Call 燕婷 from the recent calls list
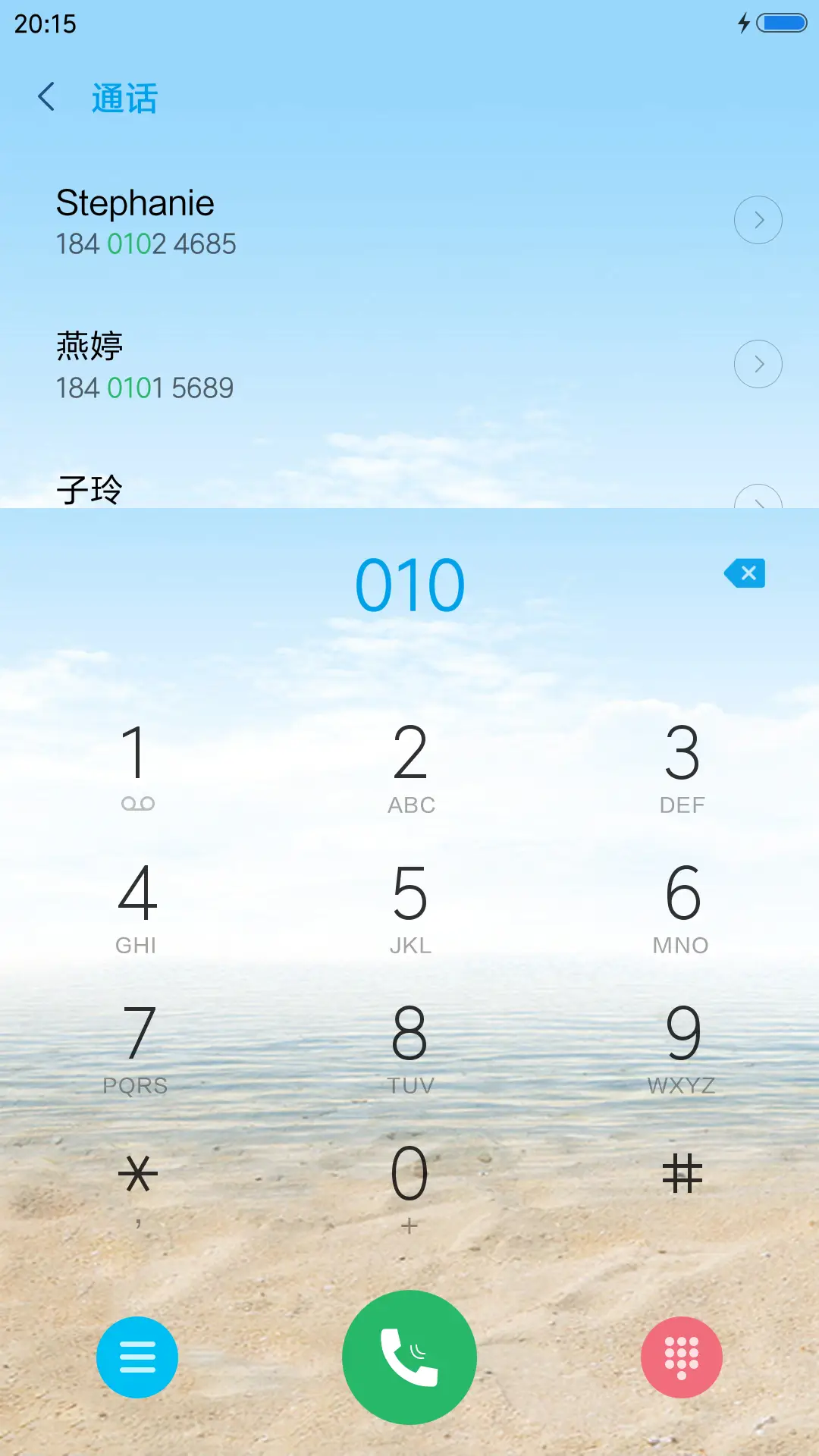819x1456 pixels. (303, 364)
